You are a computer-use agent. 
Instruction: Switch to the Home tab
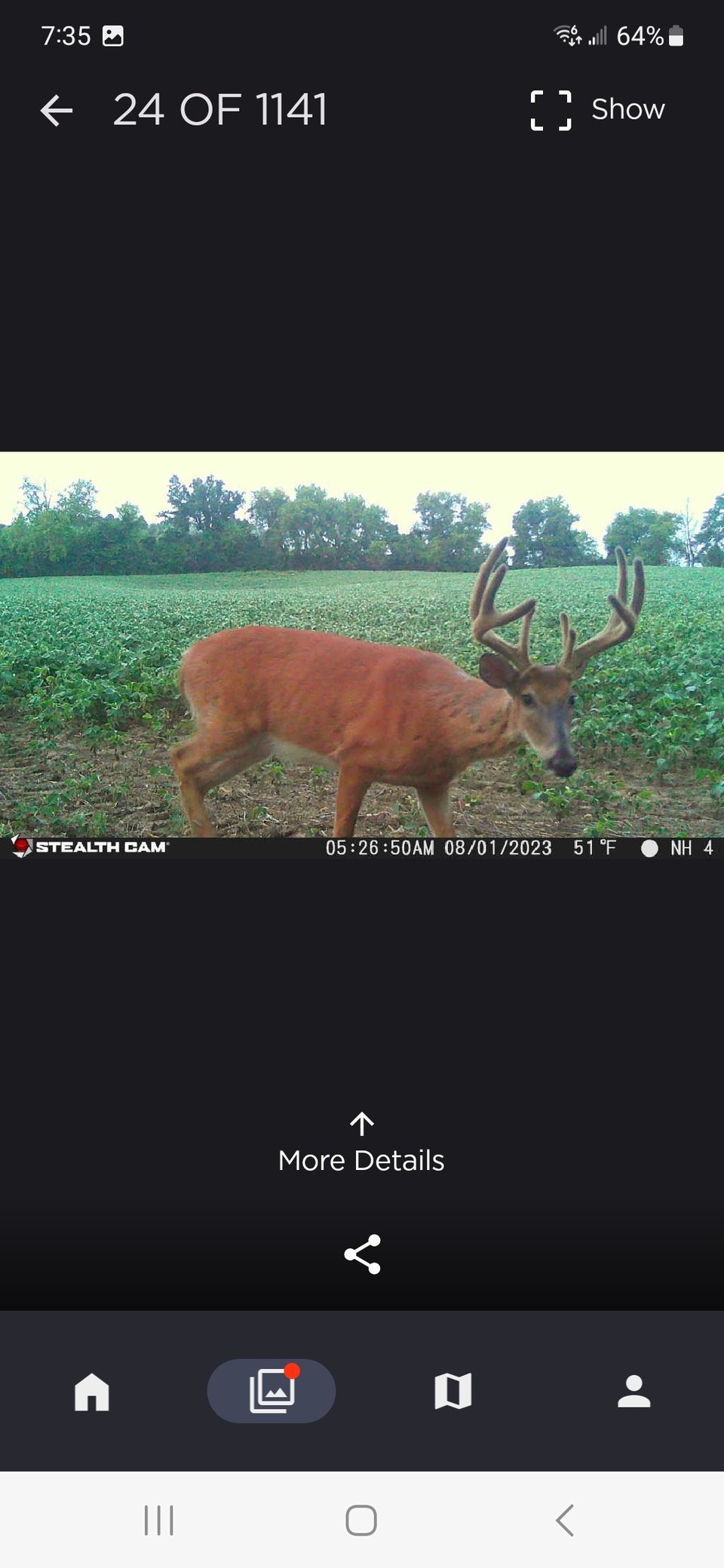(x=91, y=1391)
